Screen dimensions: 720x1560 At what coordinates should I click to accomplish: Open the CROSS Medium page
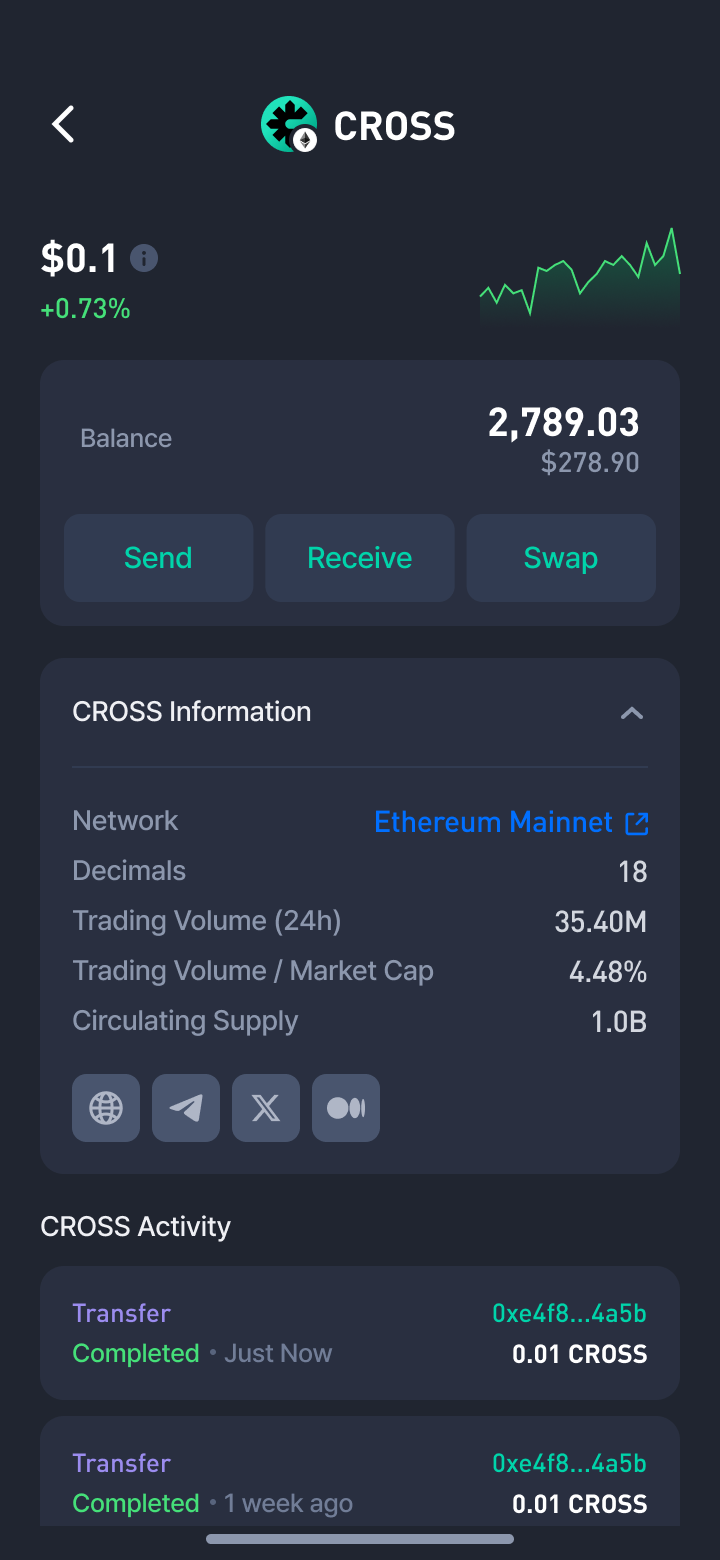tap(346, 1108)
